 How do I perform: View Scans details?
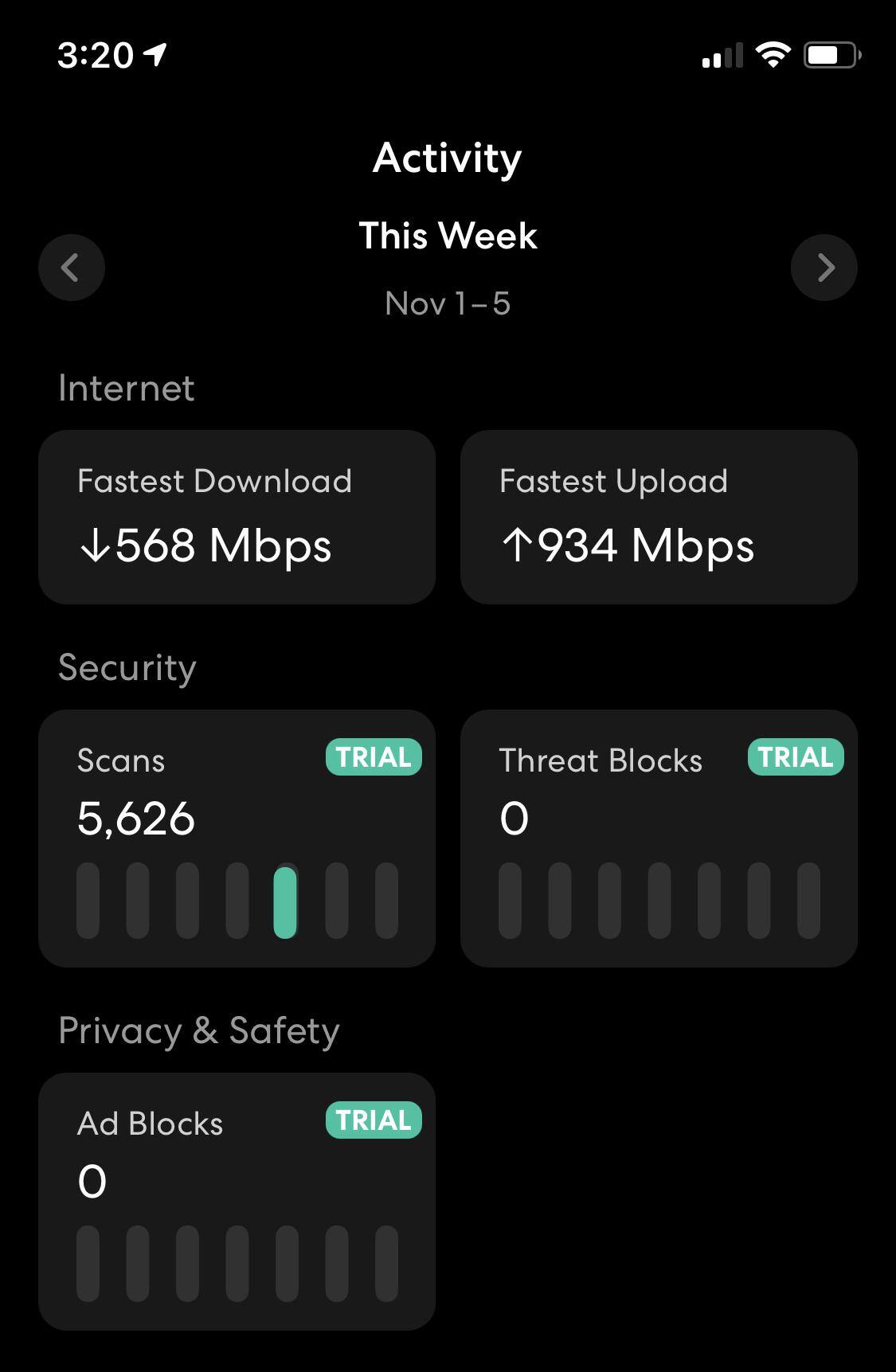click(237, 838)
